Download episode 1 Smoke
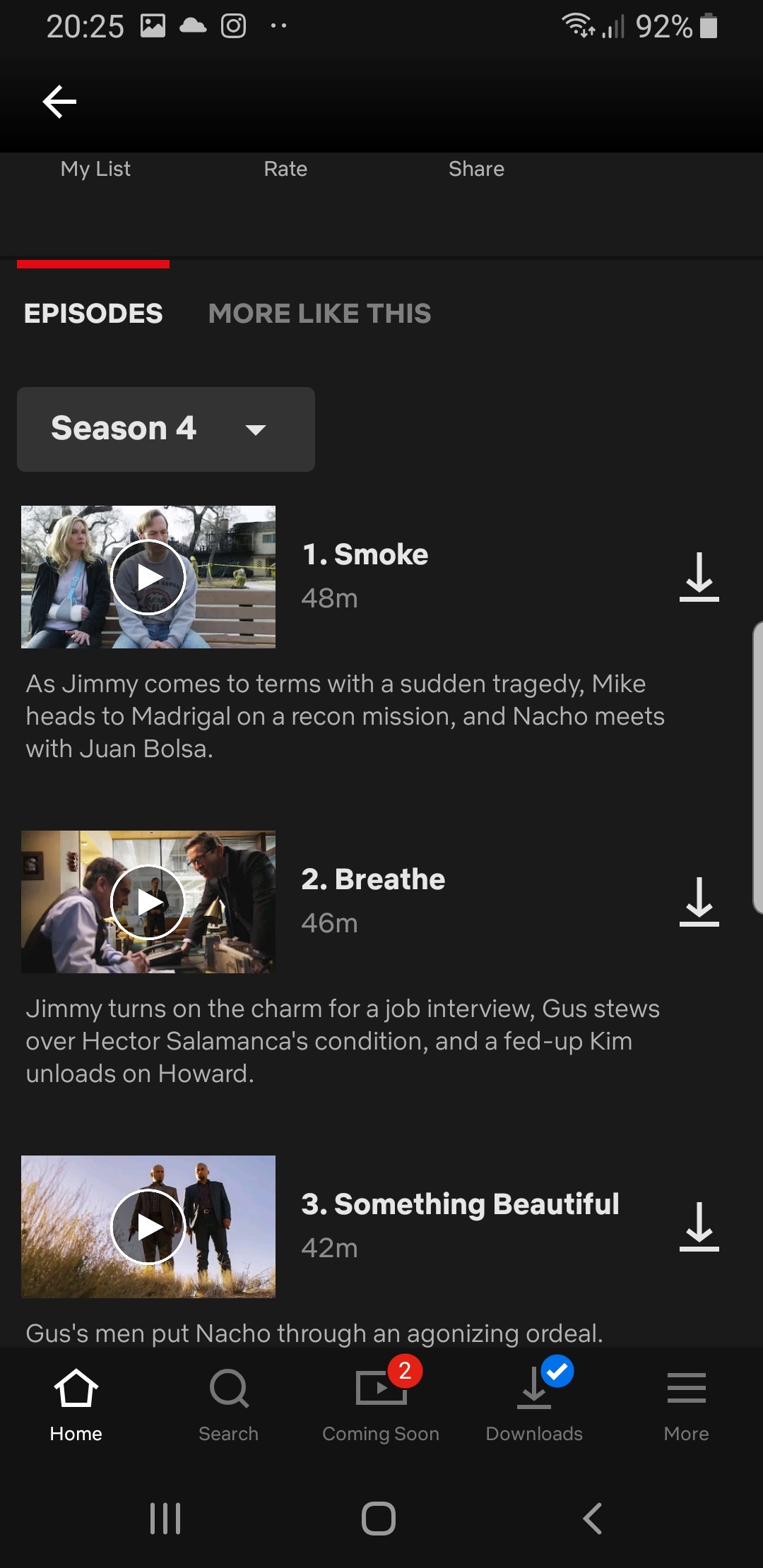The image size is (763, 1568). [699, 577]
